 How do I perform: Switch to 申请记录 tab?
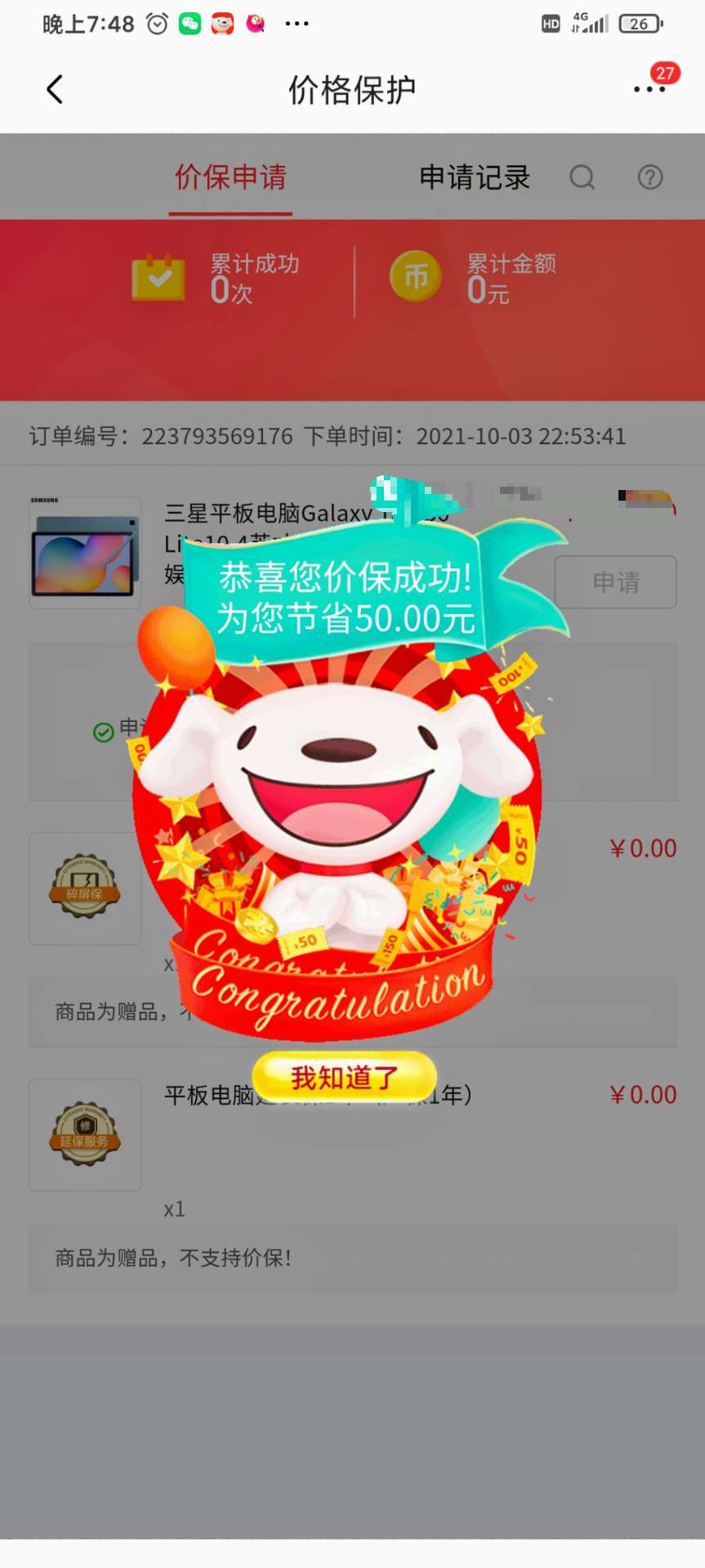[x=475, y=177]
